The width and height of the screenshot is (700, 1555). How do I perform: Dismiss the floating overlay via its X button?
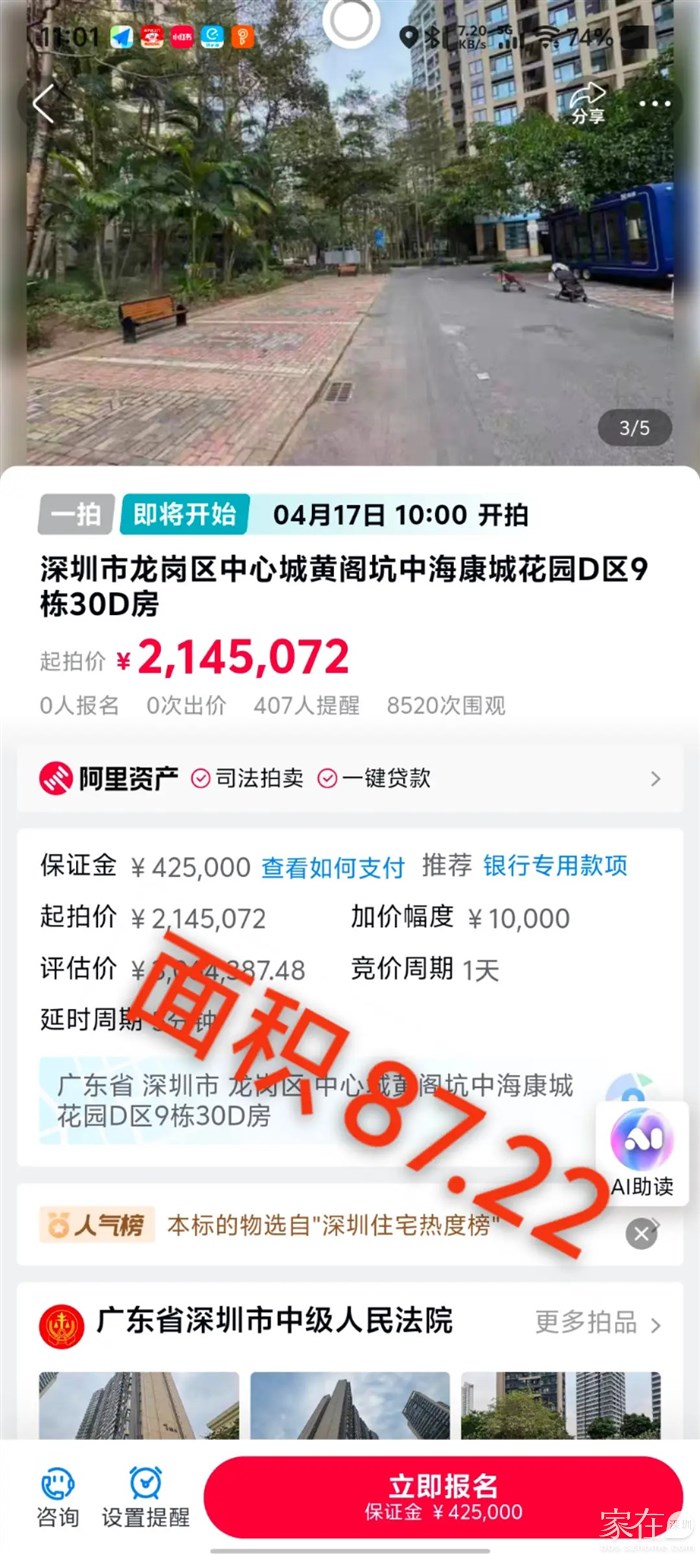click(x=641, y=1234)
